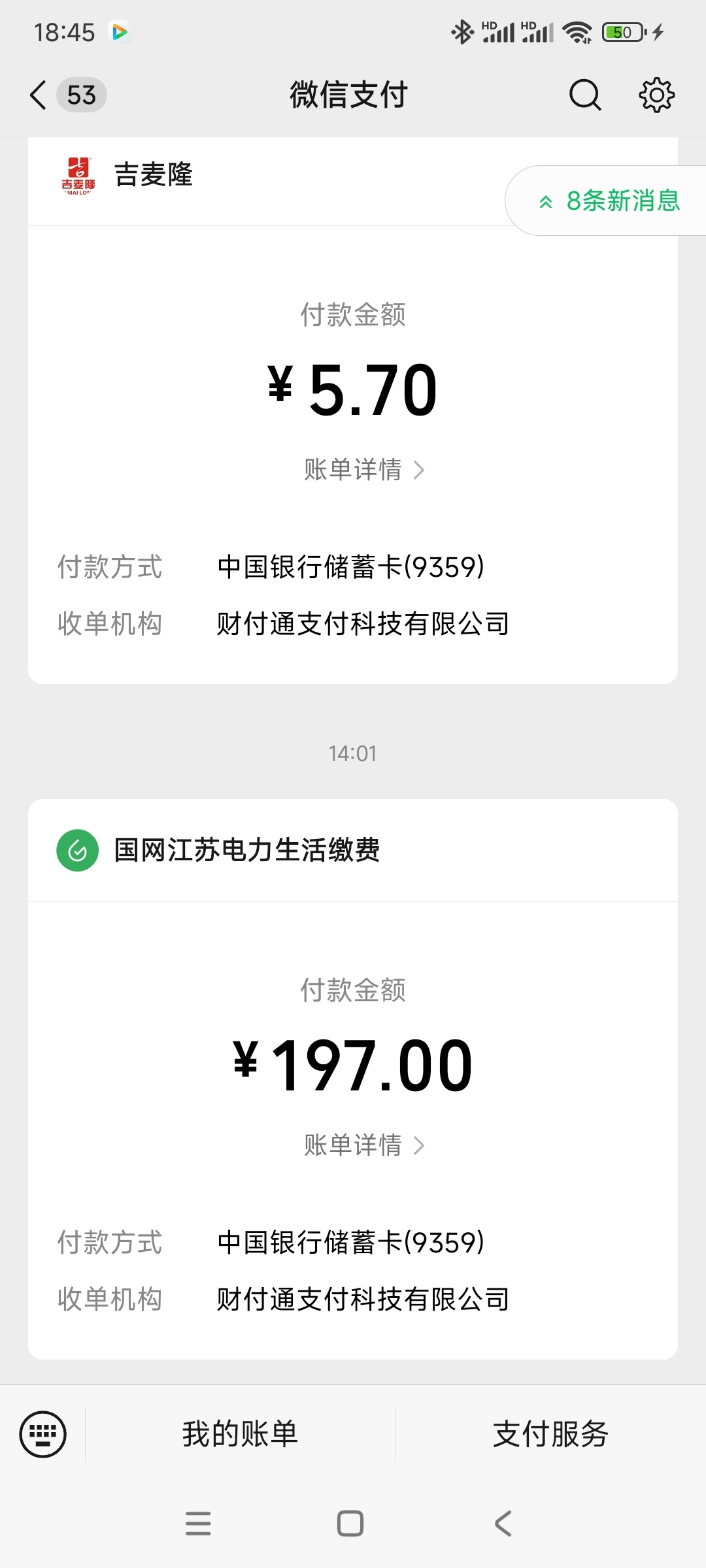Open the 国网江苏电力生活缴费 payment card
706x1568 pixels.
353,1079
